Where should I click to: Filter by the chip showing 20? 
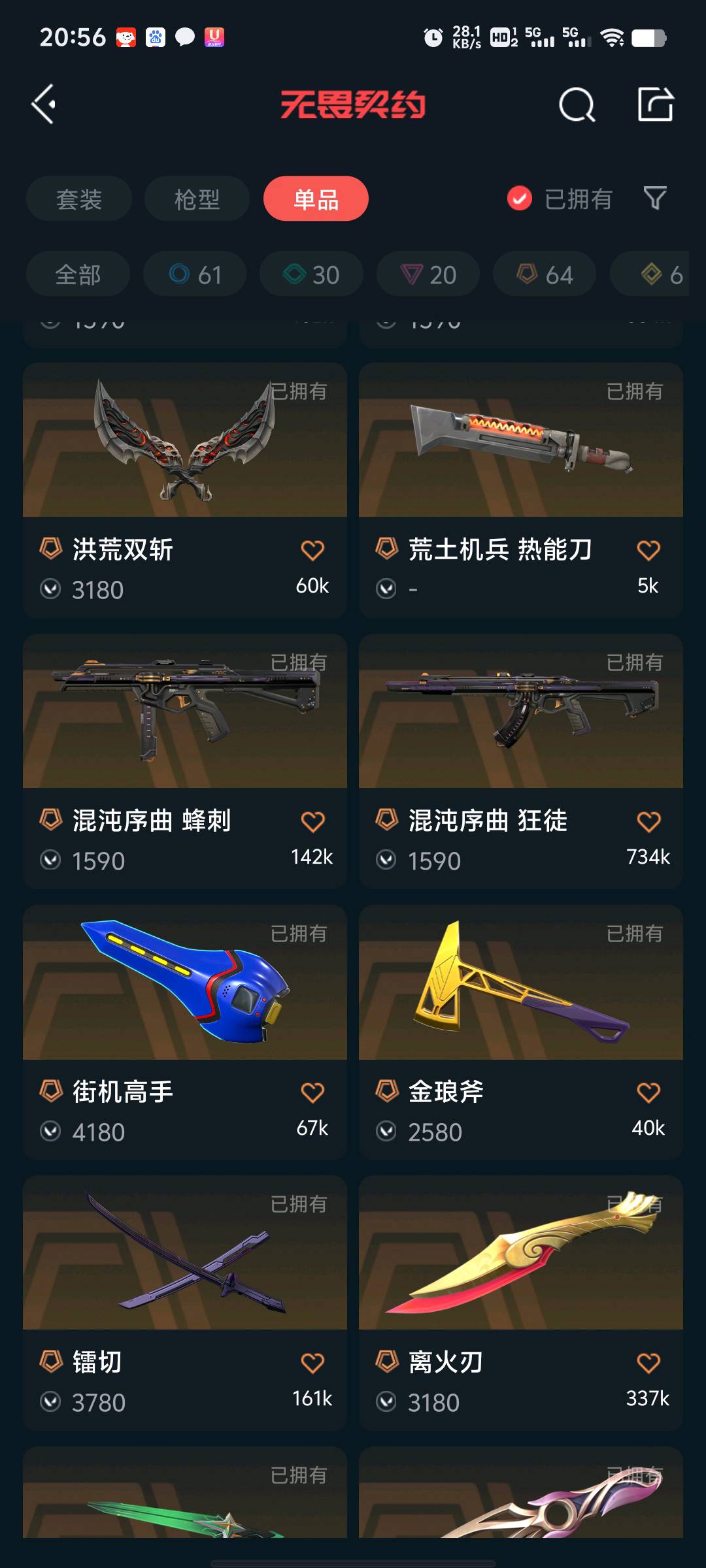428,274
